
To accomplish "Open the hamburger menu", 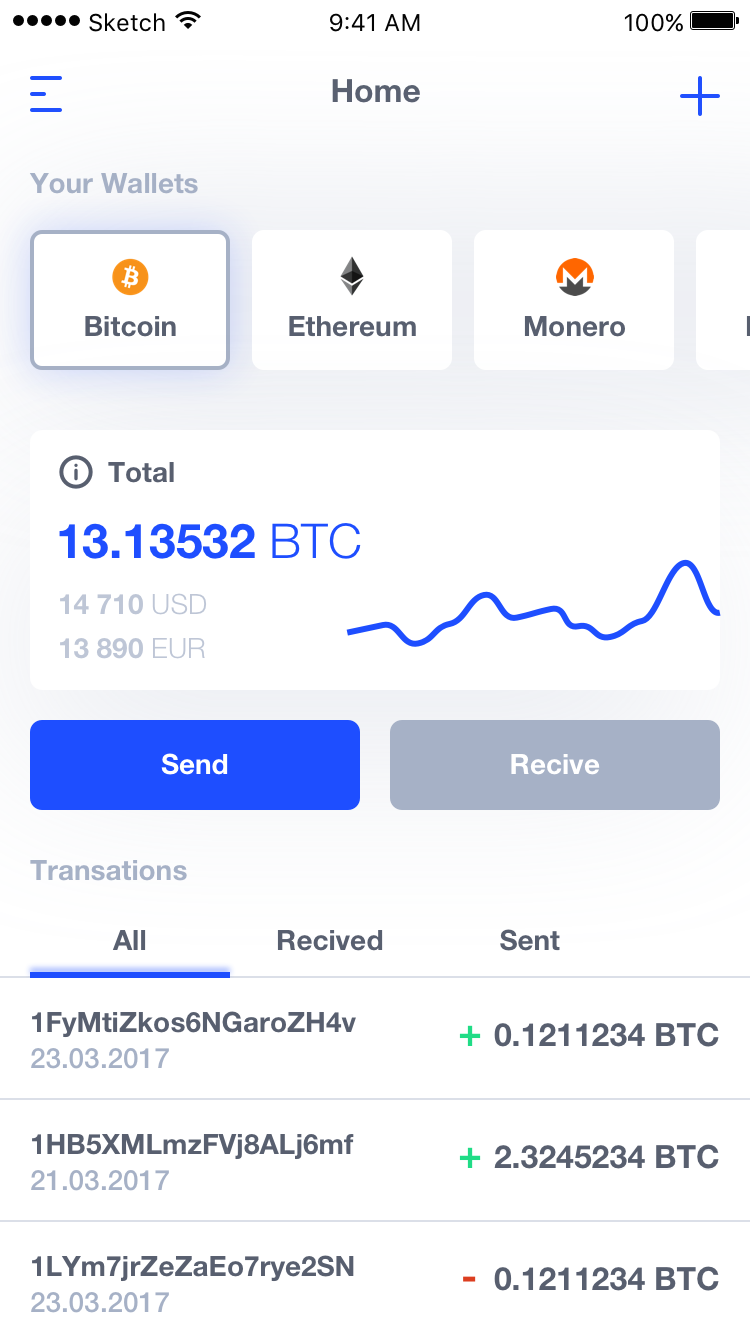I will pyautogui.click(x=46, y=94).
